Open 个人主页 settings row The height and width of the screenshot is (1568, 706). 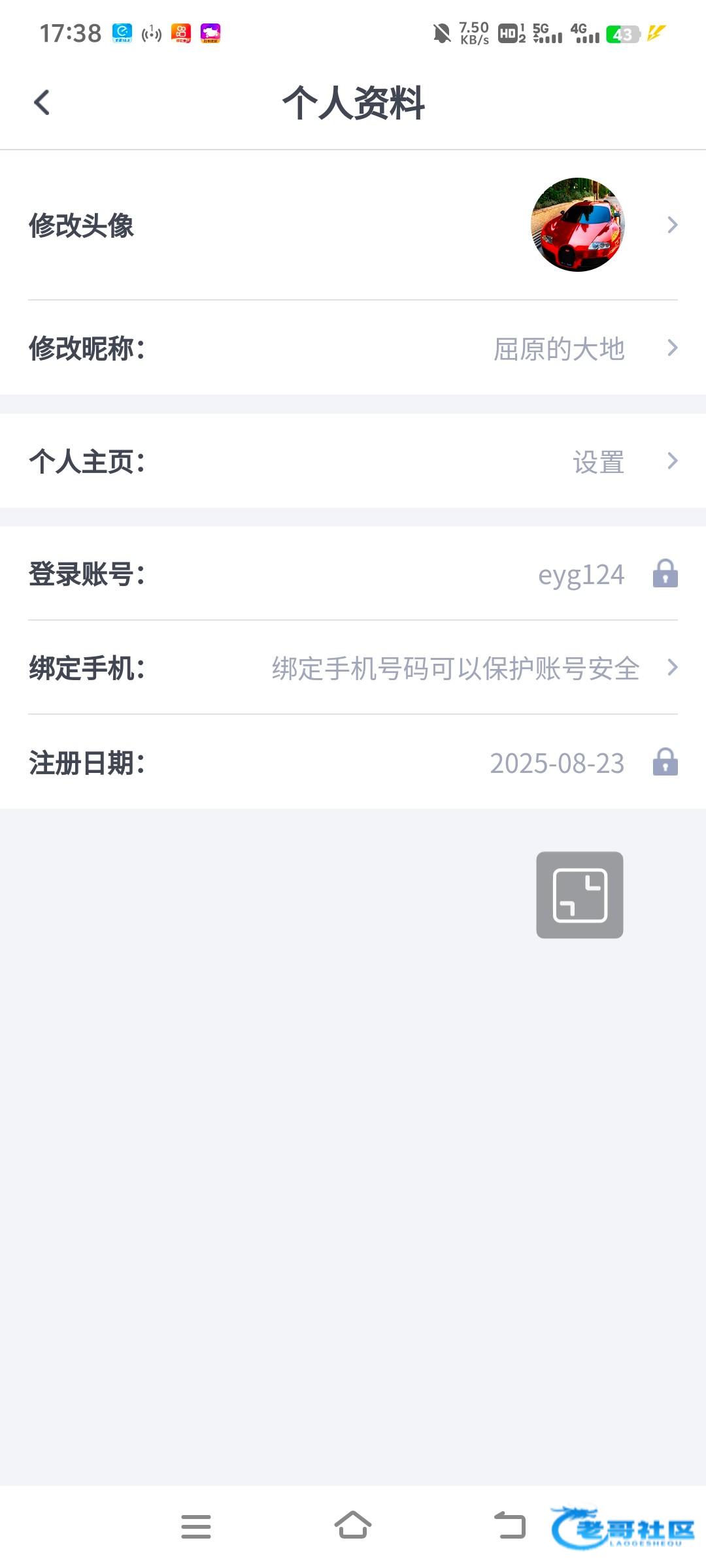pyautogui.click(x=353, y=461)
